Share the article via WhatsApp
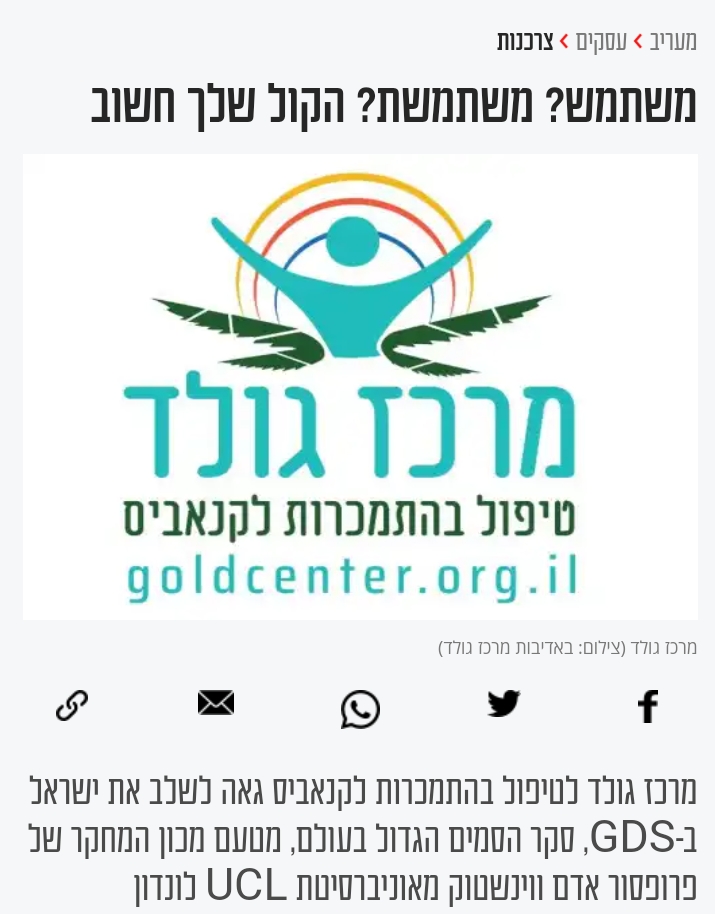 click(360, 708)
